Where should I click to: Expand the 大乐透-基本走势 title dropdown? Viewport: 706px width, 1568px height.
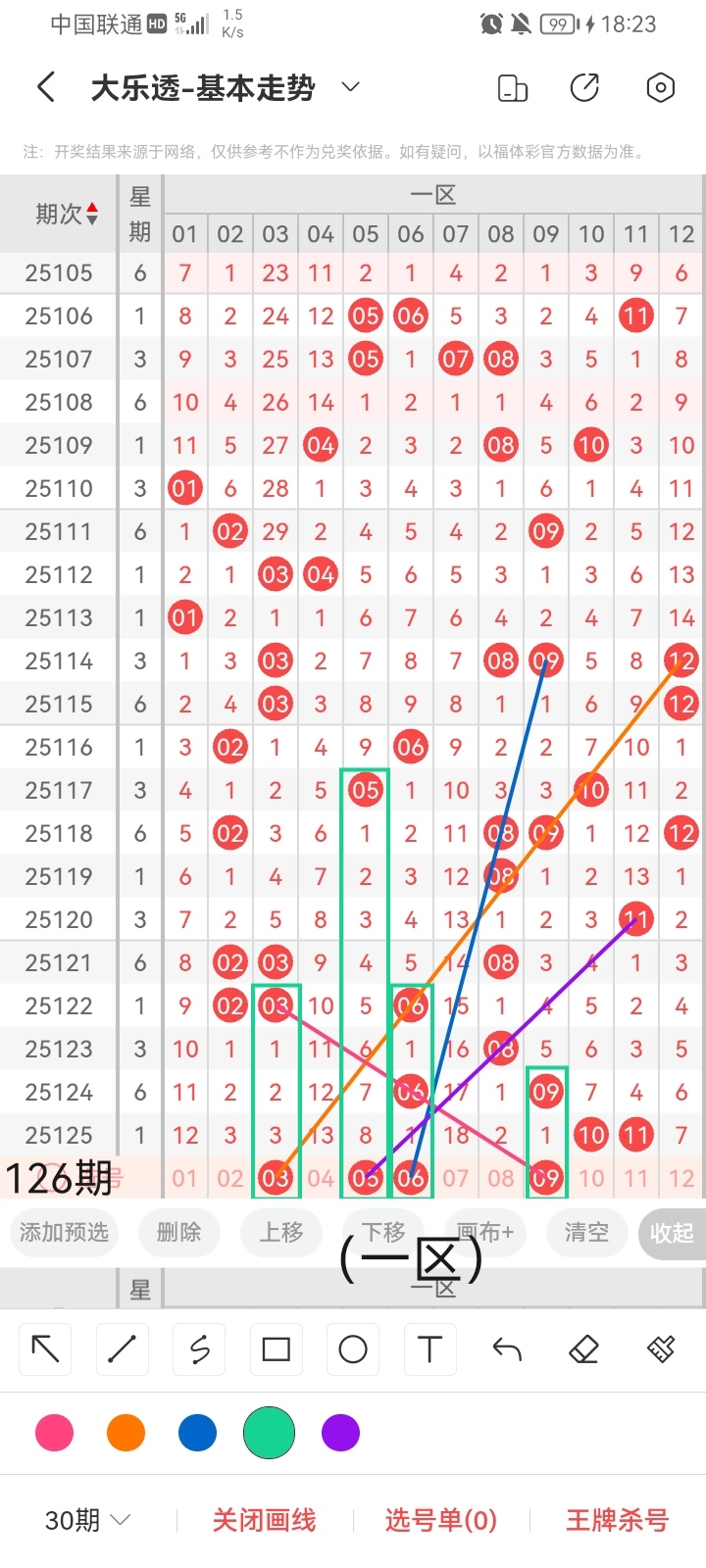pyautogui.click(x=350, y=88)
